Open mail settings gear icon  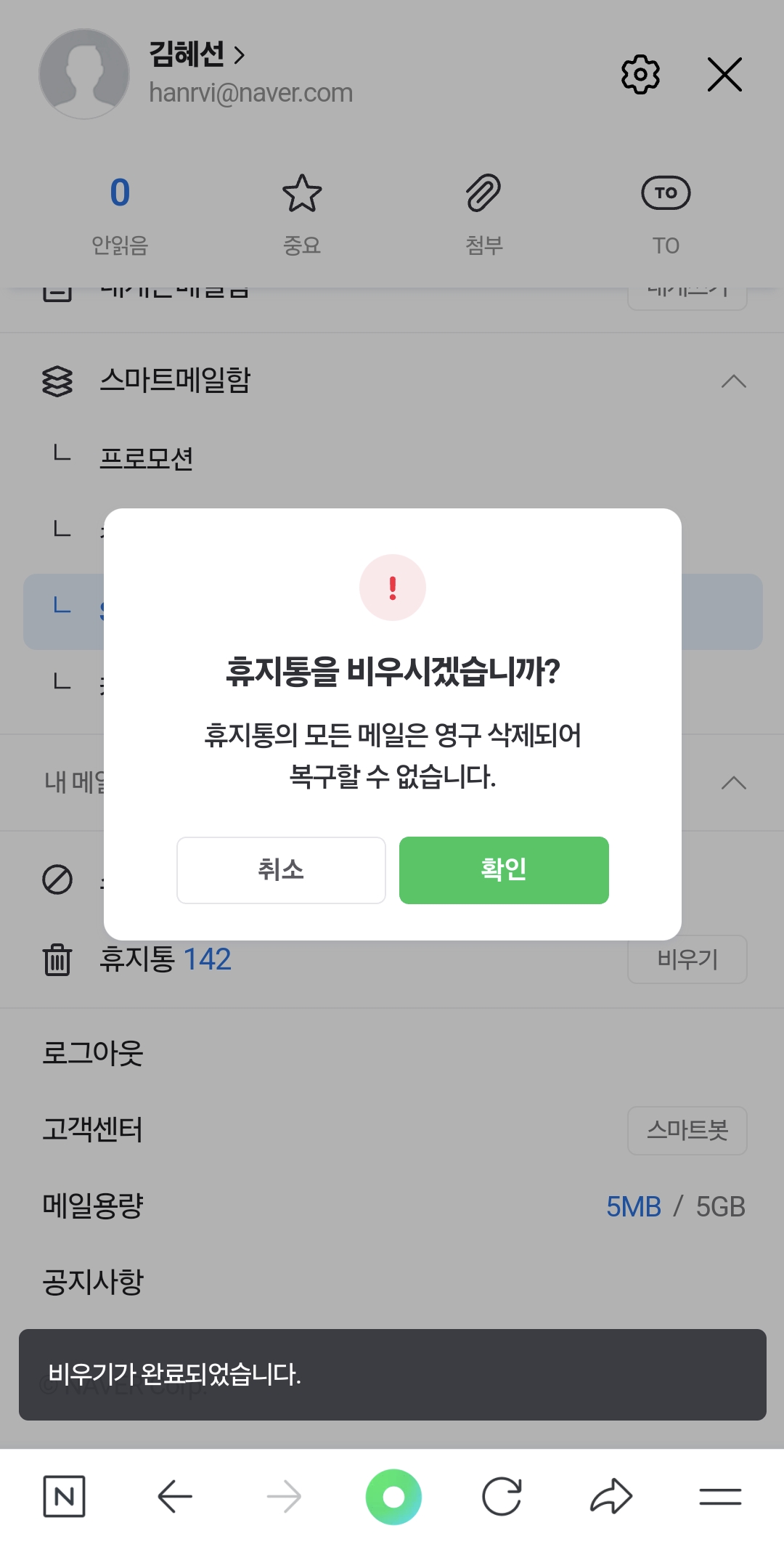pos(640,74)
